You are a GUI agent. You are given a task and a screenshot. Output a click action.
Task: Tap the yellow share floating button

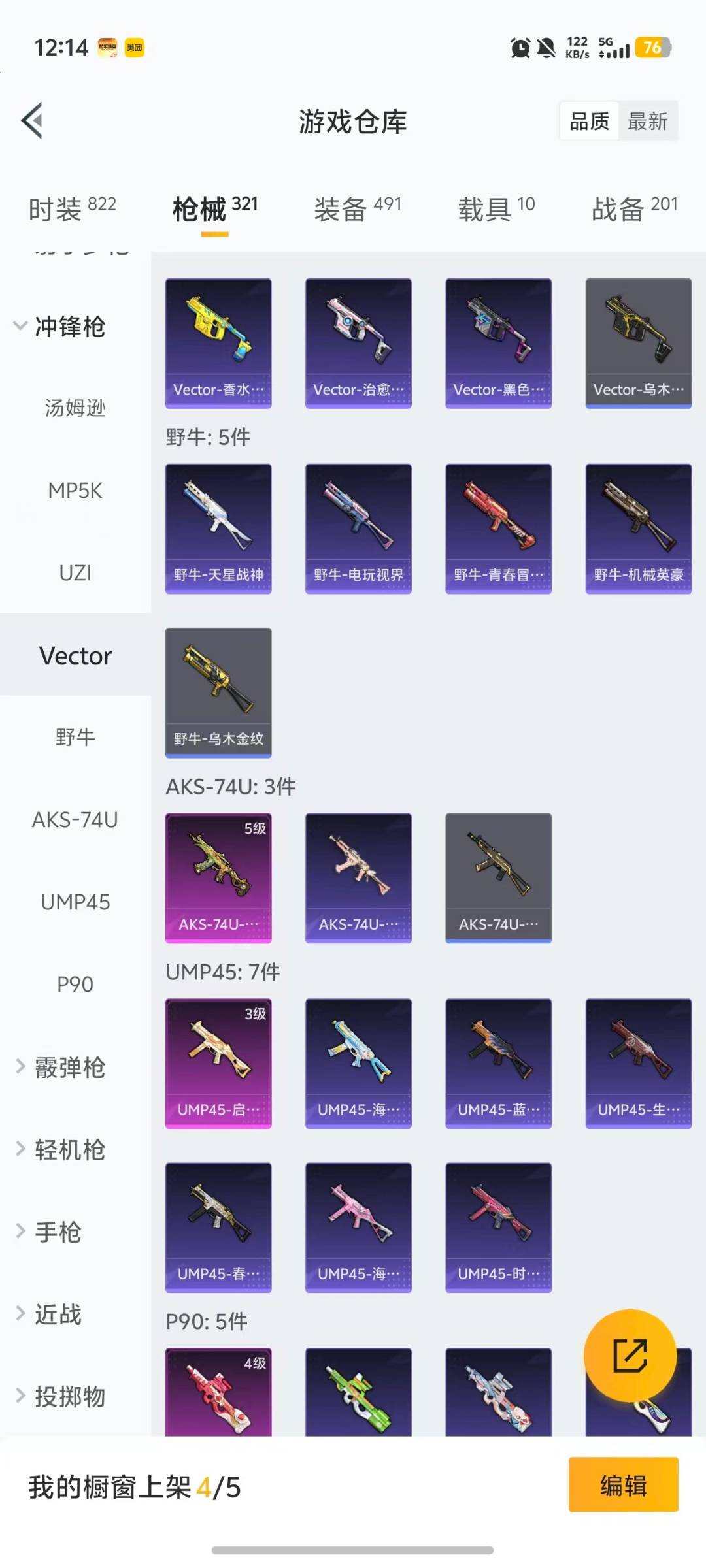[x=630, y=1355]
